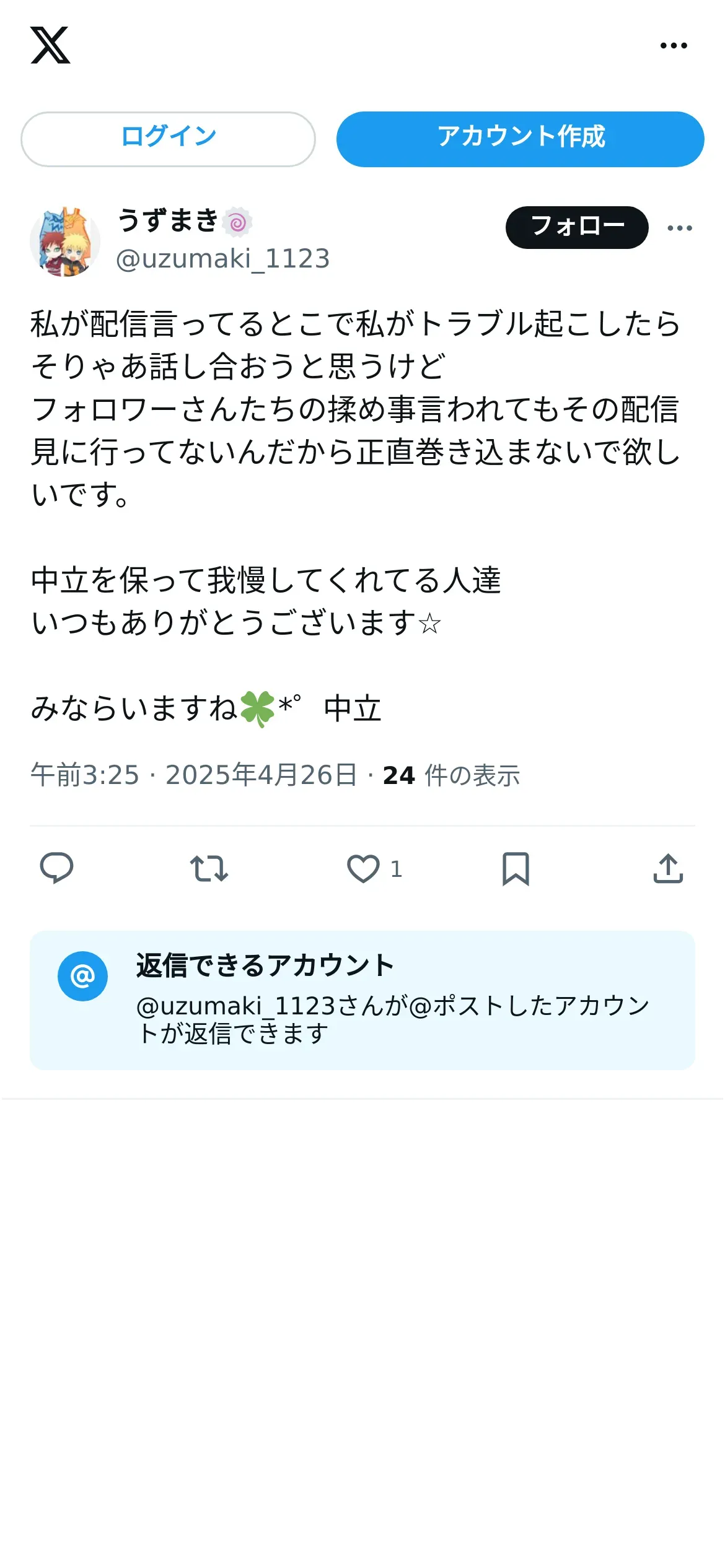Repost this post
Screen dimensions: 725x1568
point(209,868)
